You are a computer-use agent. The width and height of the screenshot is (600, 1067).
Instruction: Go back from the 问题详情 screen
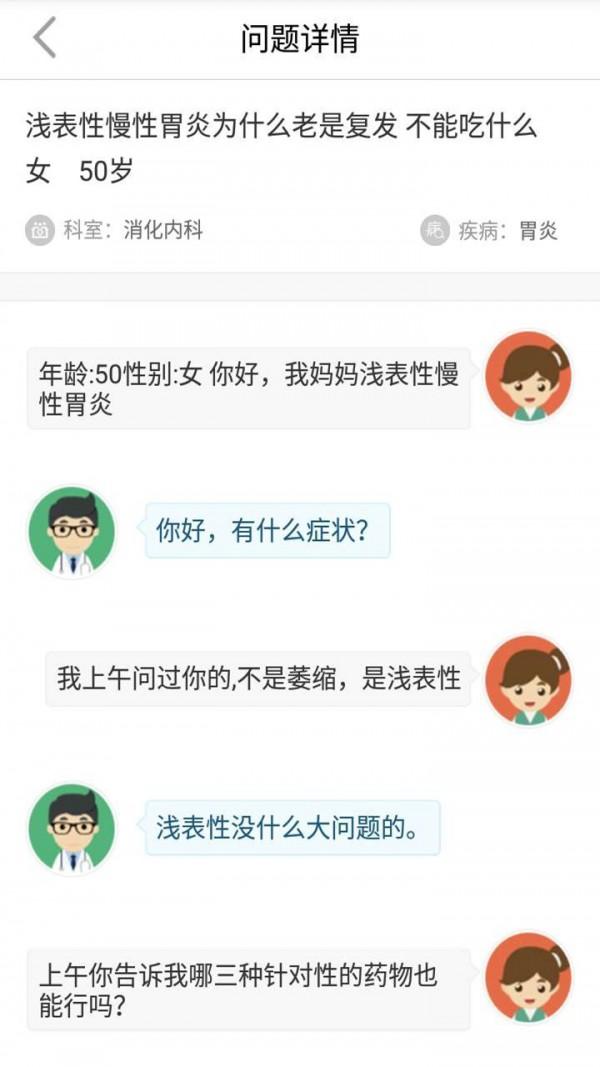[45, 38]
